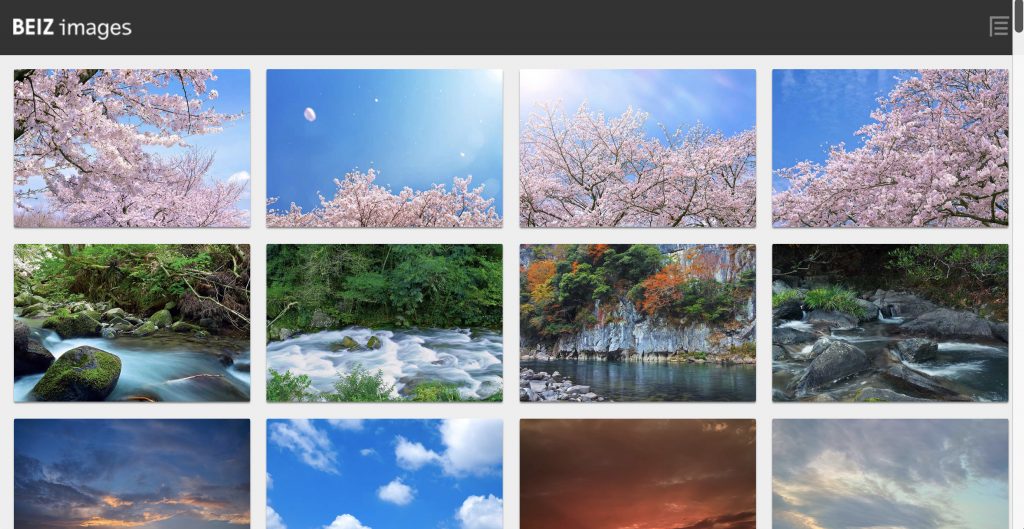
Task: View the blue sky white clouds image
Action: tap(384, 474)
